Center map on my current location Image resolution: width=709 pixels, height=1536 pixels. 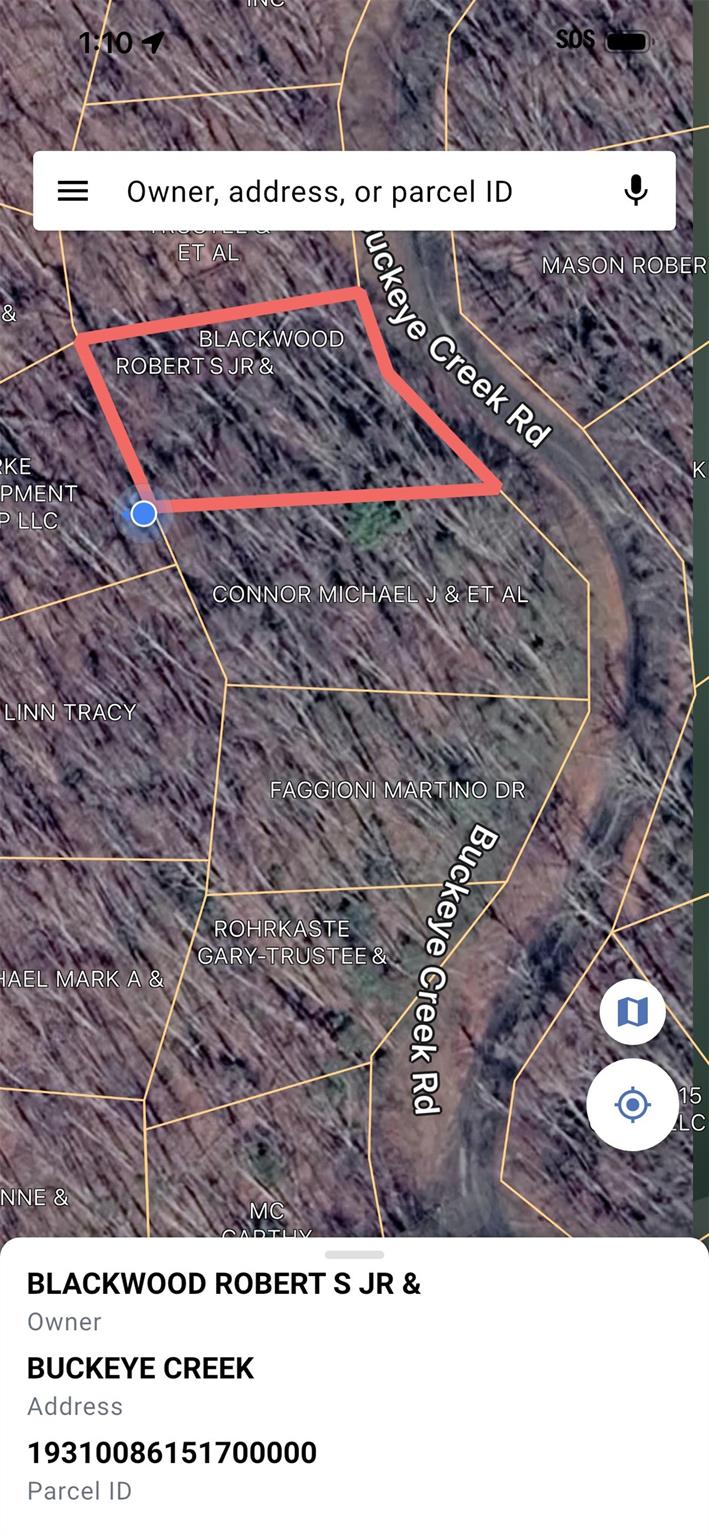[632, 1105]
